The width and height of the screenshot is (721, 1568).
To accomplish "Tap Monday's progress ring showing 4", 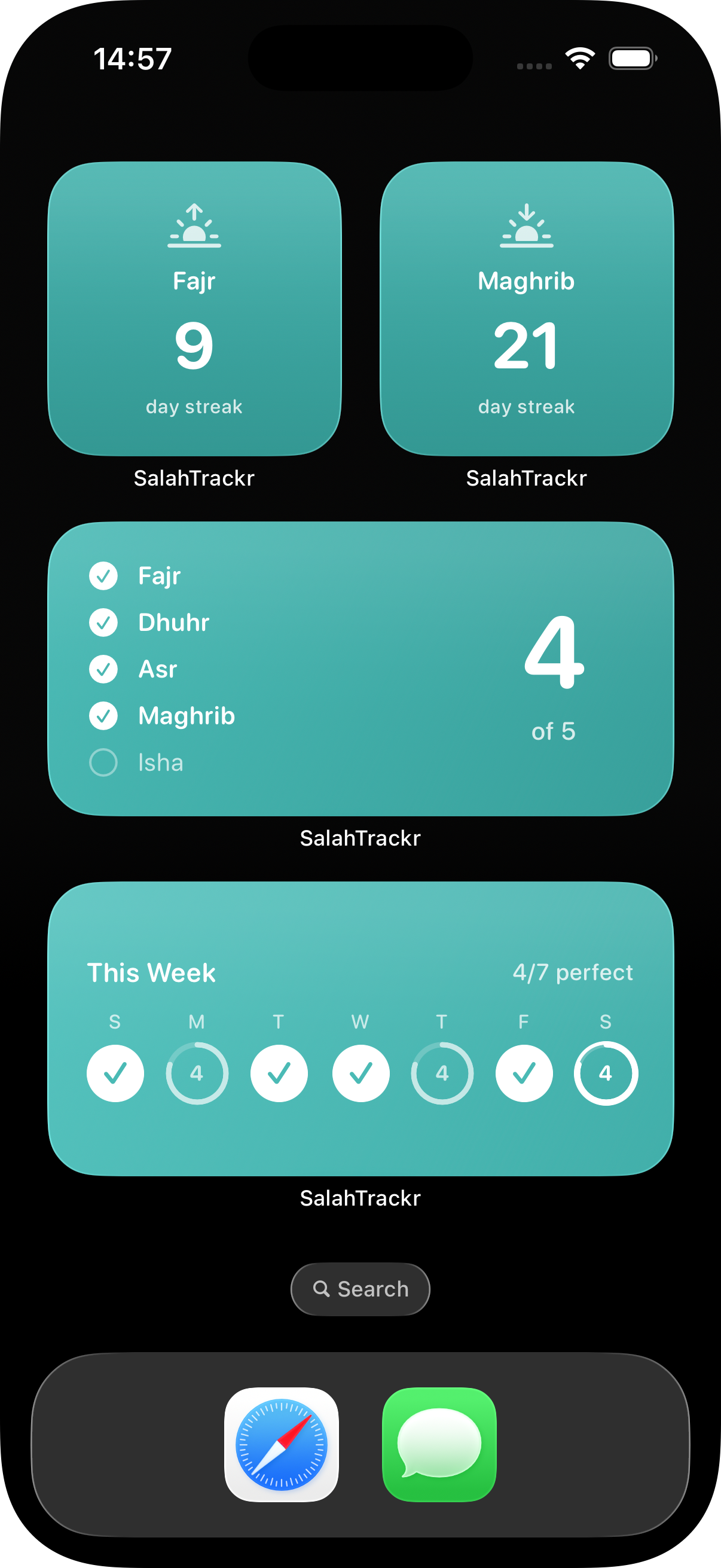I will point(197,1073).
